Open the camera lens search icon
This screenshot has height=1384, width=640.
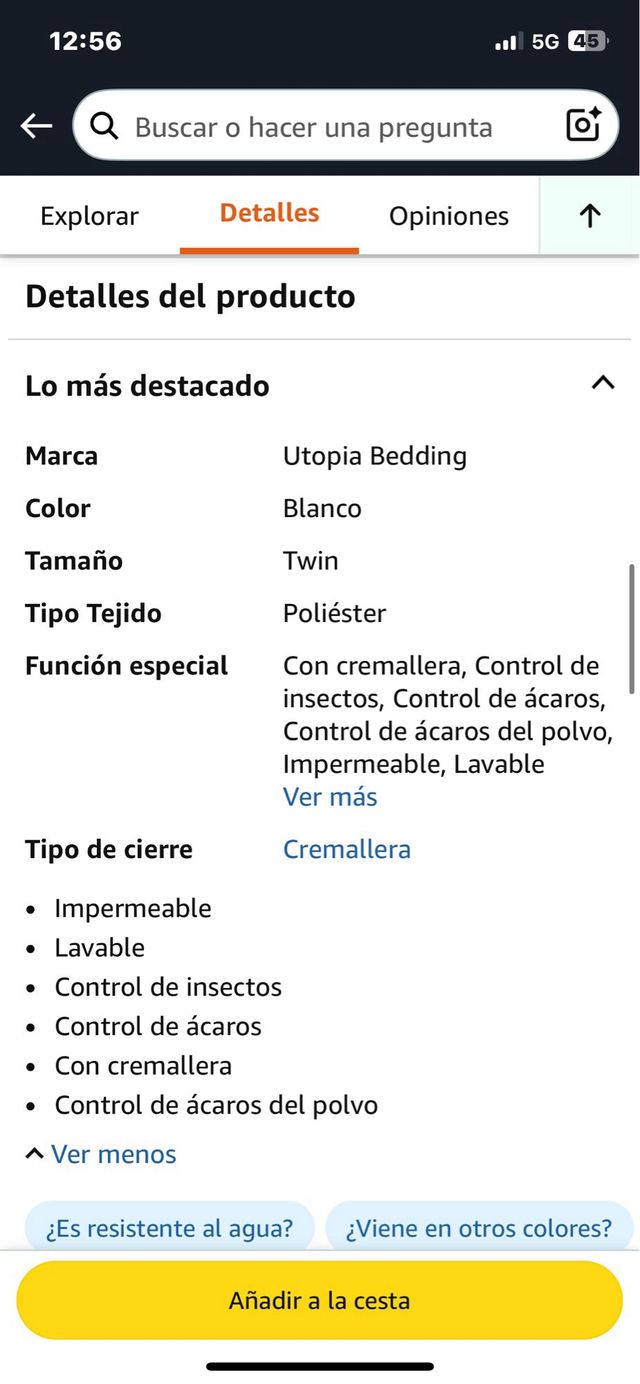point(583,125)
